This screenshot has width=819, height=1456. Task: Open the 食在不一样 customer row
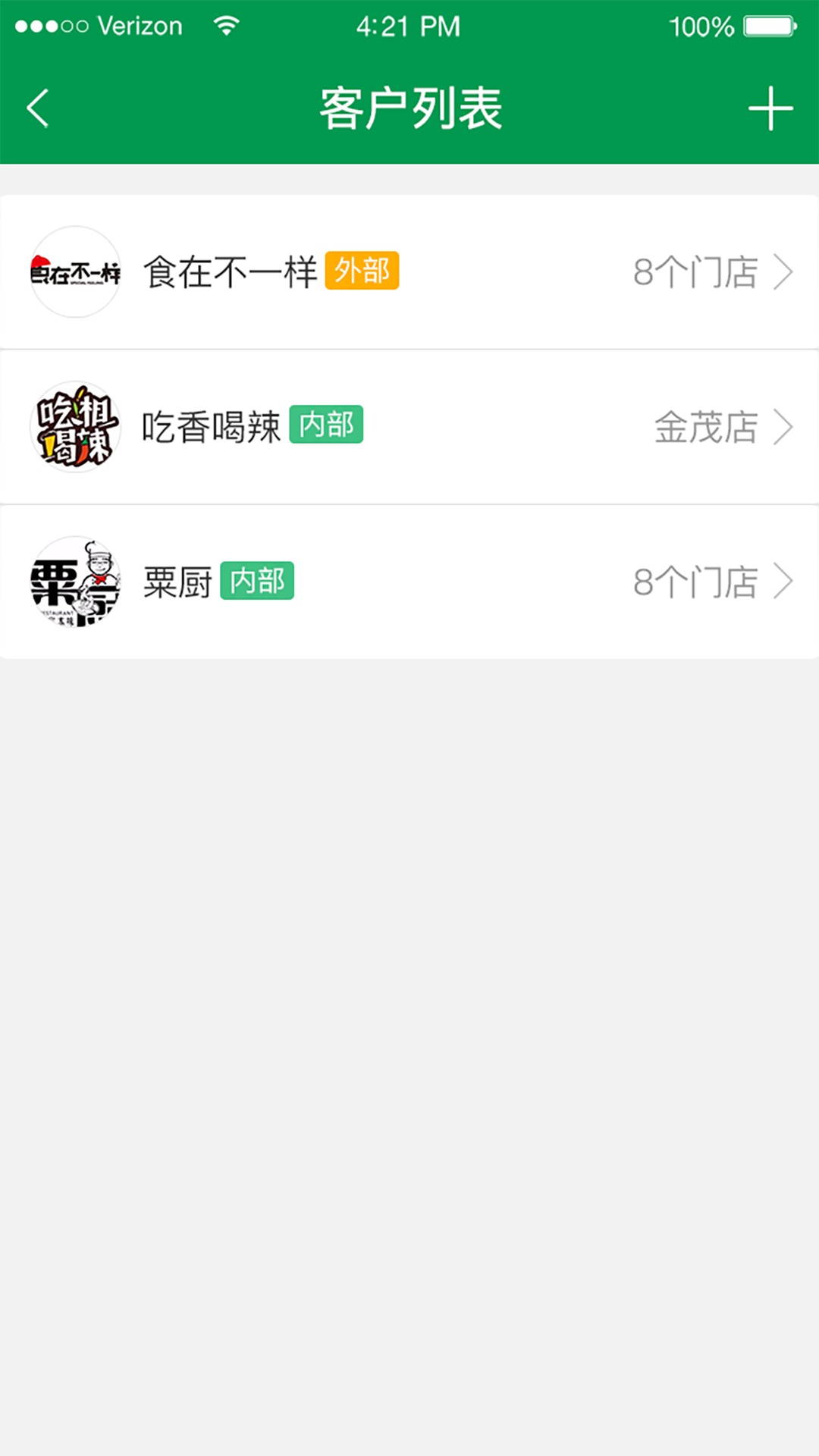coord(409,271)
